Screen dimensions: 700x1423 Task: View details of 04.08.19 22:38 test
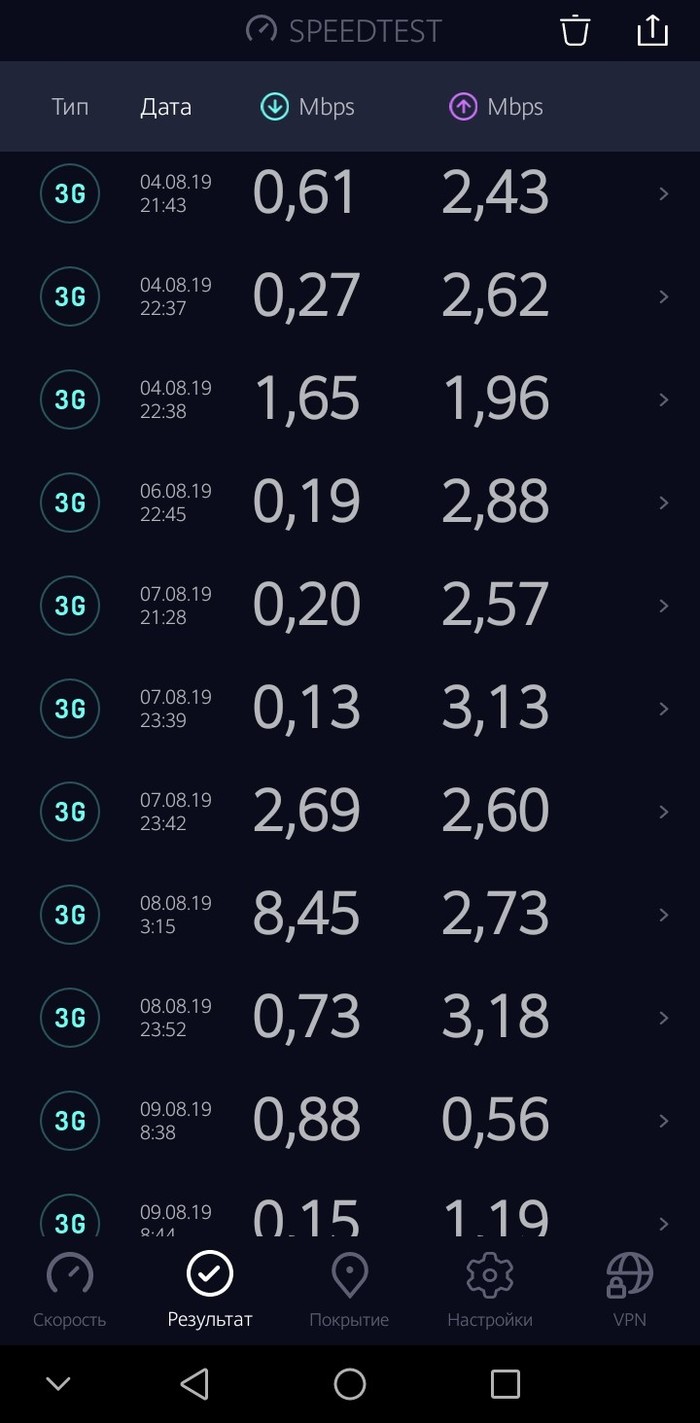(350, 400)
